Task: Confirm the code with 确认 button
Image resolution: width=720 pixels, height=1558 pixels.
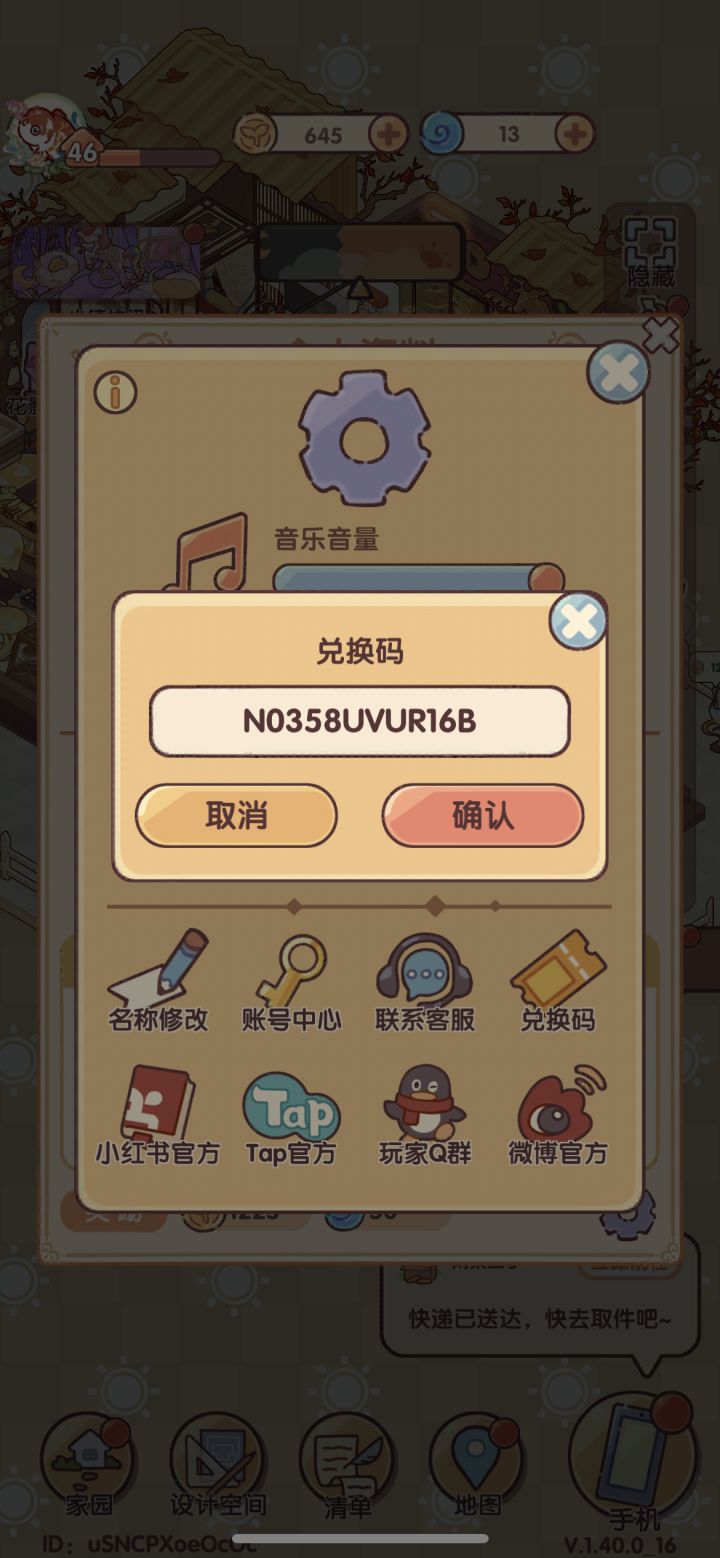Action: [481, 816]
